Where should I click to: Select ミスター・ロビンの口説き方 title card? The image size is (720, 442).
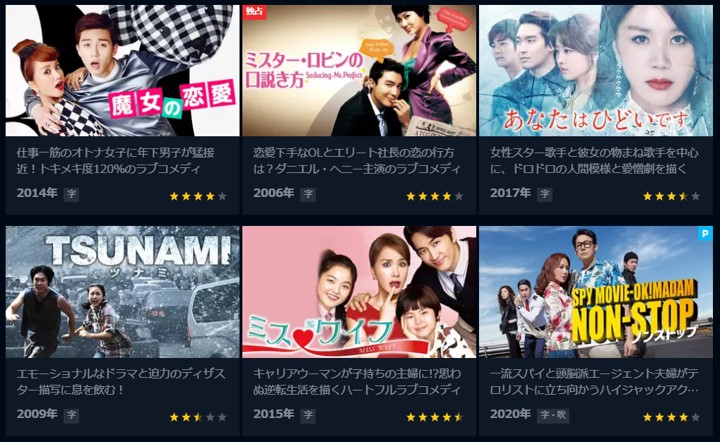(359, 70)
